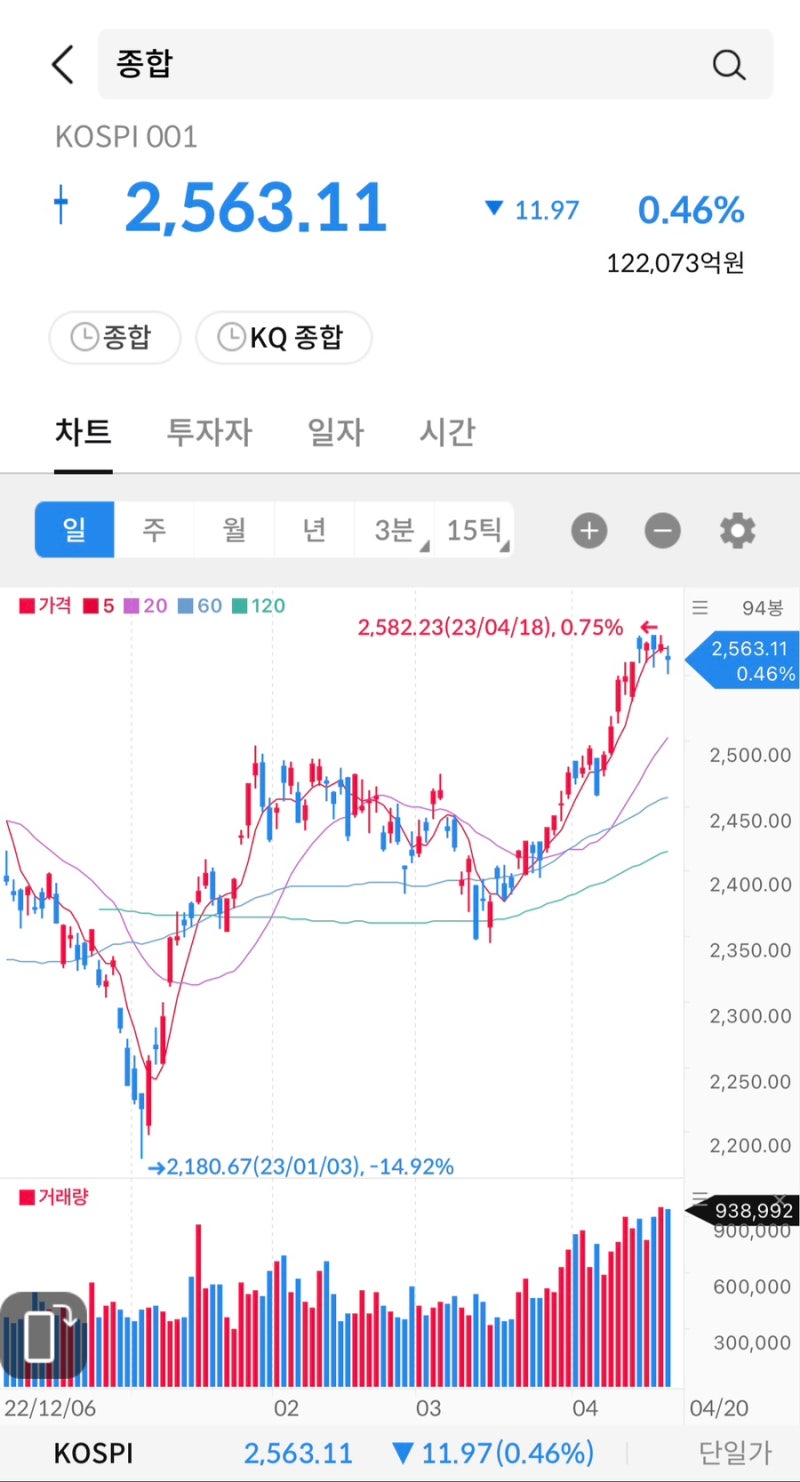Open search with the magnifier icon
This screenshot has width=800, height=1482.
729,64
